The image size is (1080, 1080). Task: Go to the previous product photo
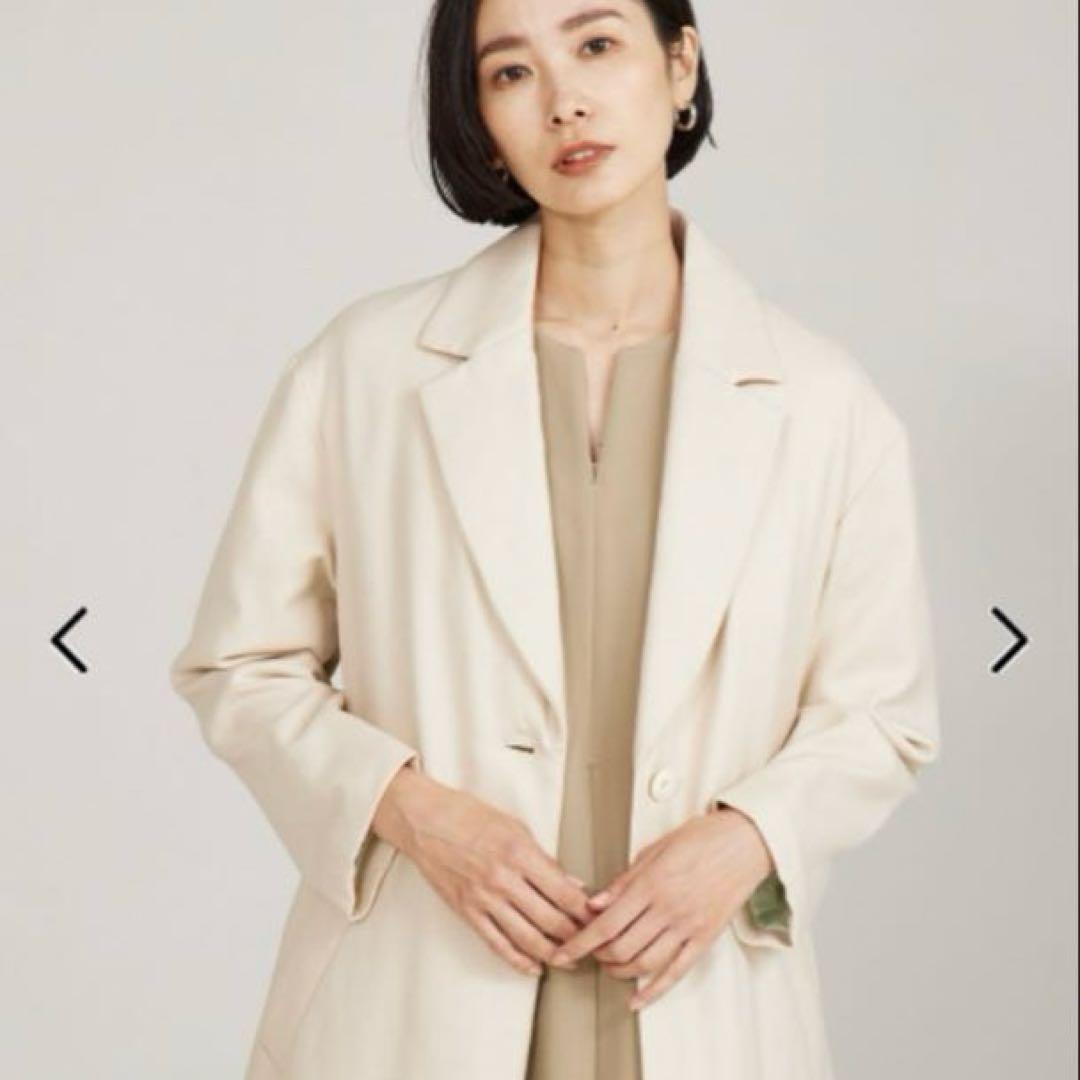[x=69, y=640]
